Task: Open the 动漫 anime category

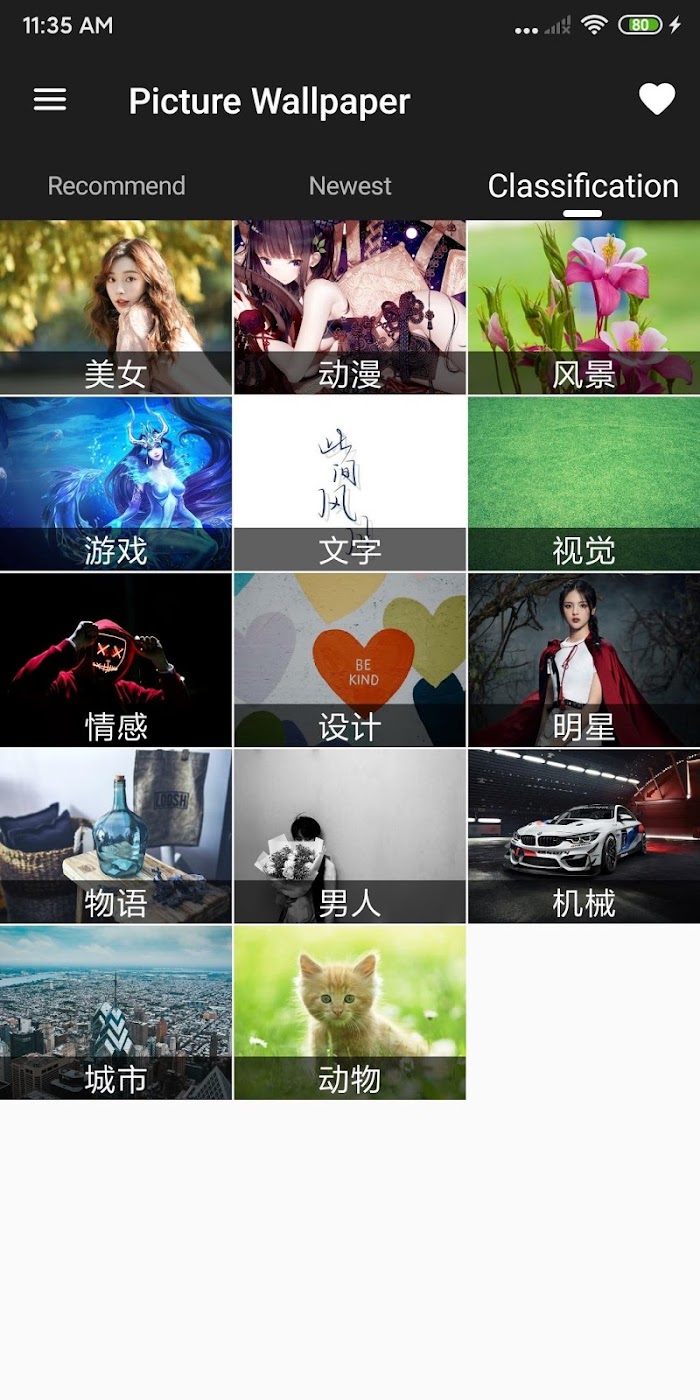Action: pyautogui.click(x=350, y=307)
